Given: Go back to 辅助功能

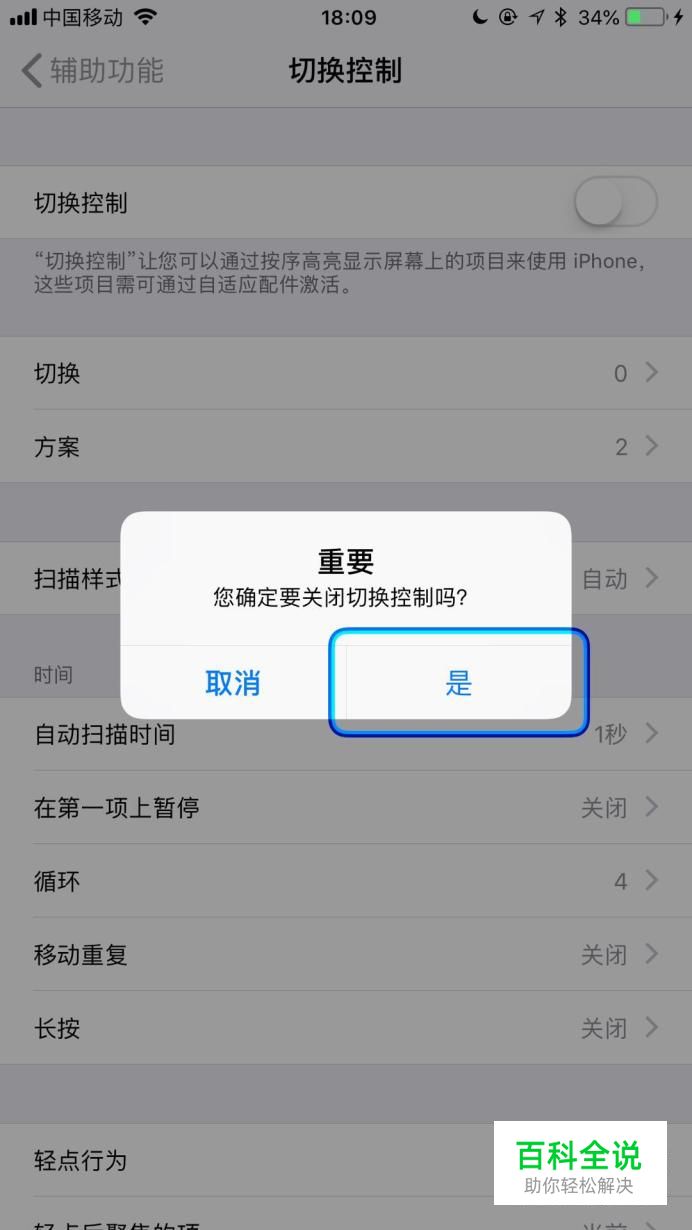Looking at the screenshot, I should coord(92,71).
